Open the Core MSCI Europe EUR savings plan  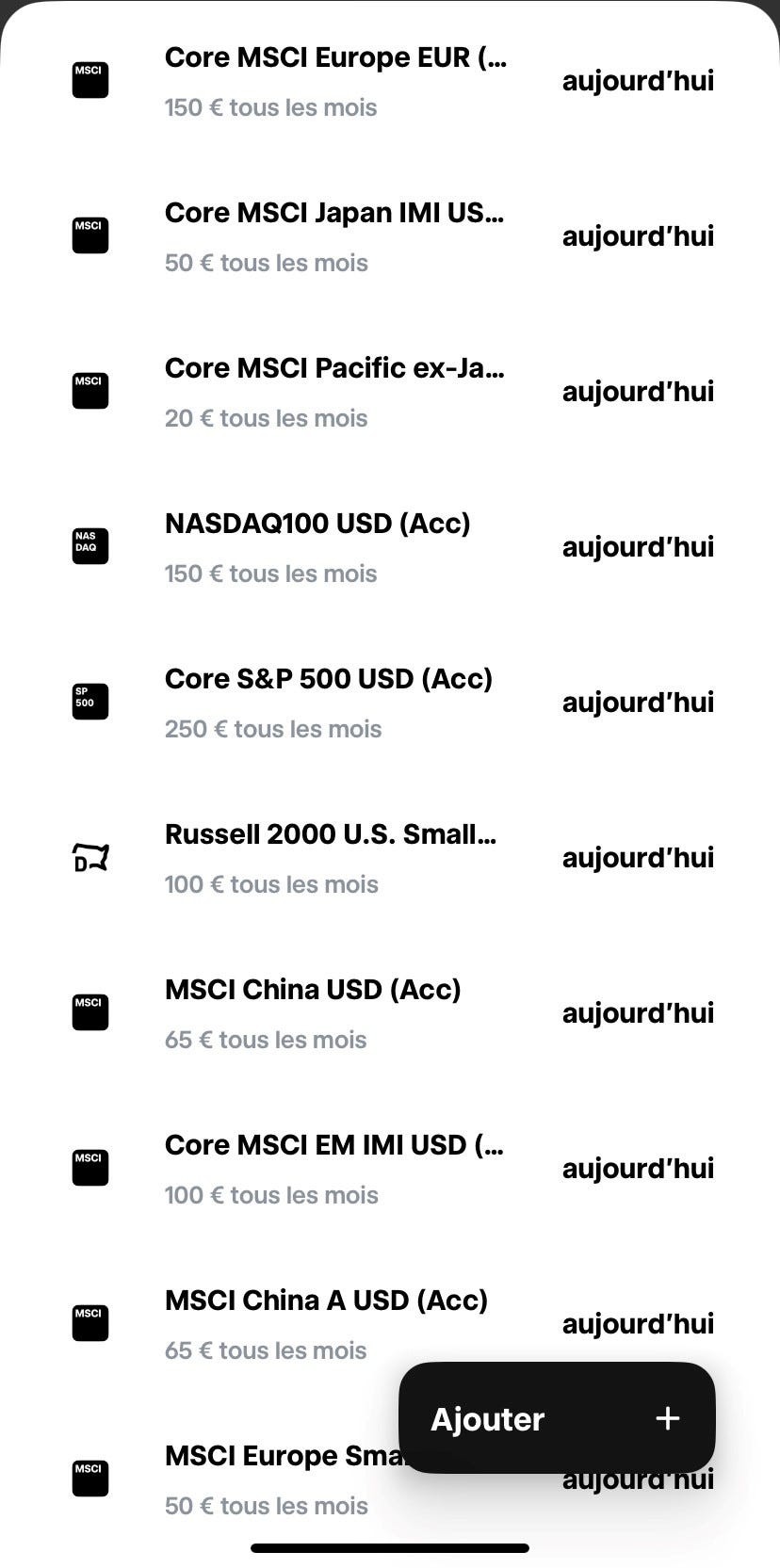(x=390, y=81)
